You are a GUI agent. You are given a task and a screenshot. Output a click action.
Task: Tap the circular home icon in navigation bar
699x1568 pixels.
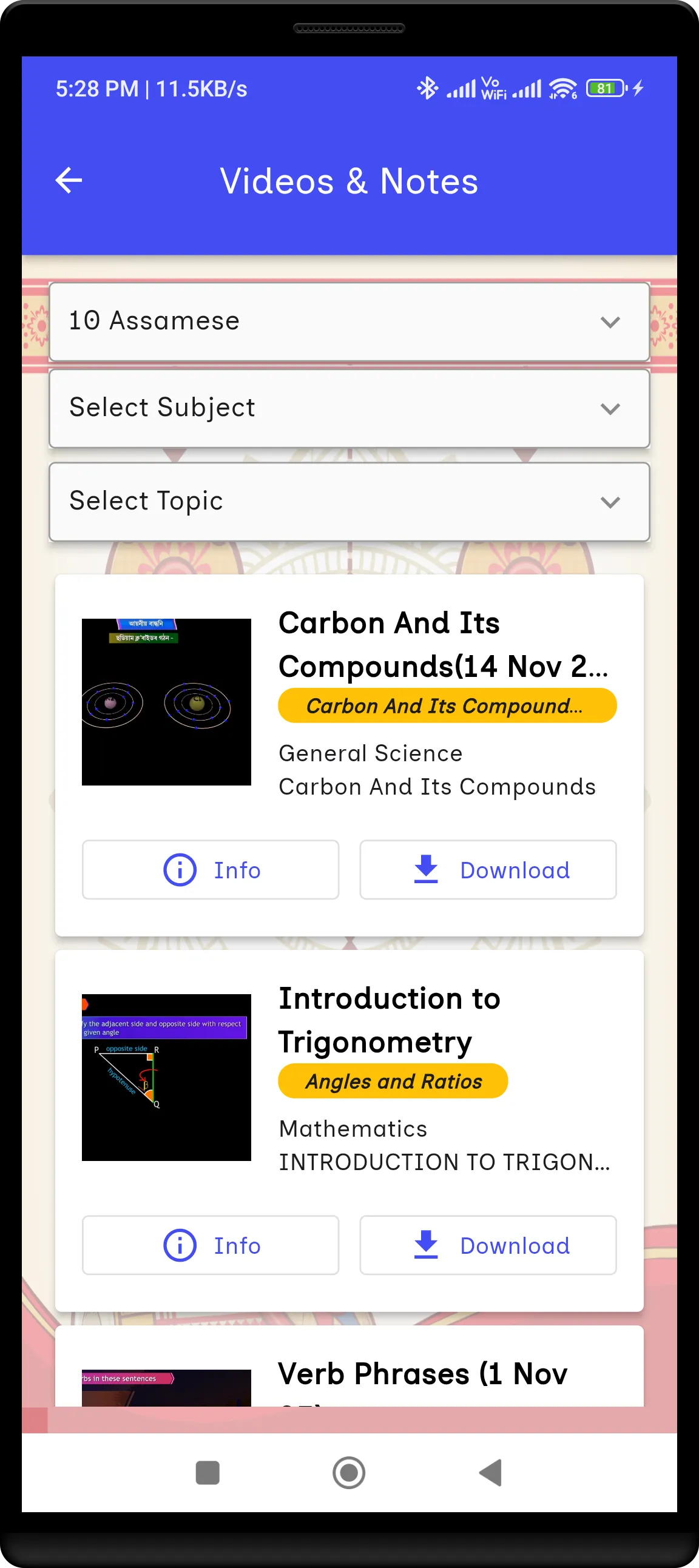pyautogui.click(x=349, y=1473)
